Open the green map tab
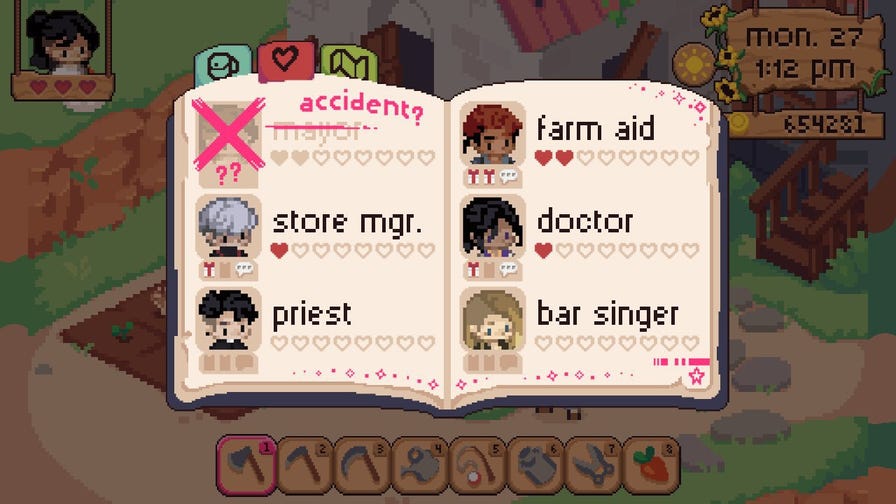Image resolution: width=896 pixels, height=504 pixels. [348, 66]
